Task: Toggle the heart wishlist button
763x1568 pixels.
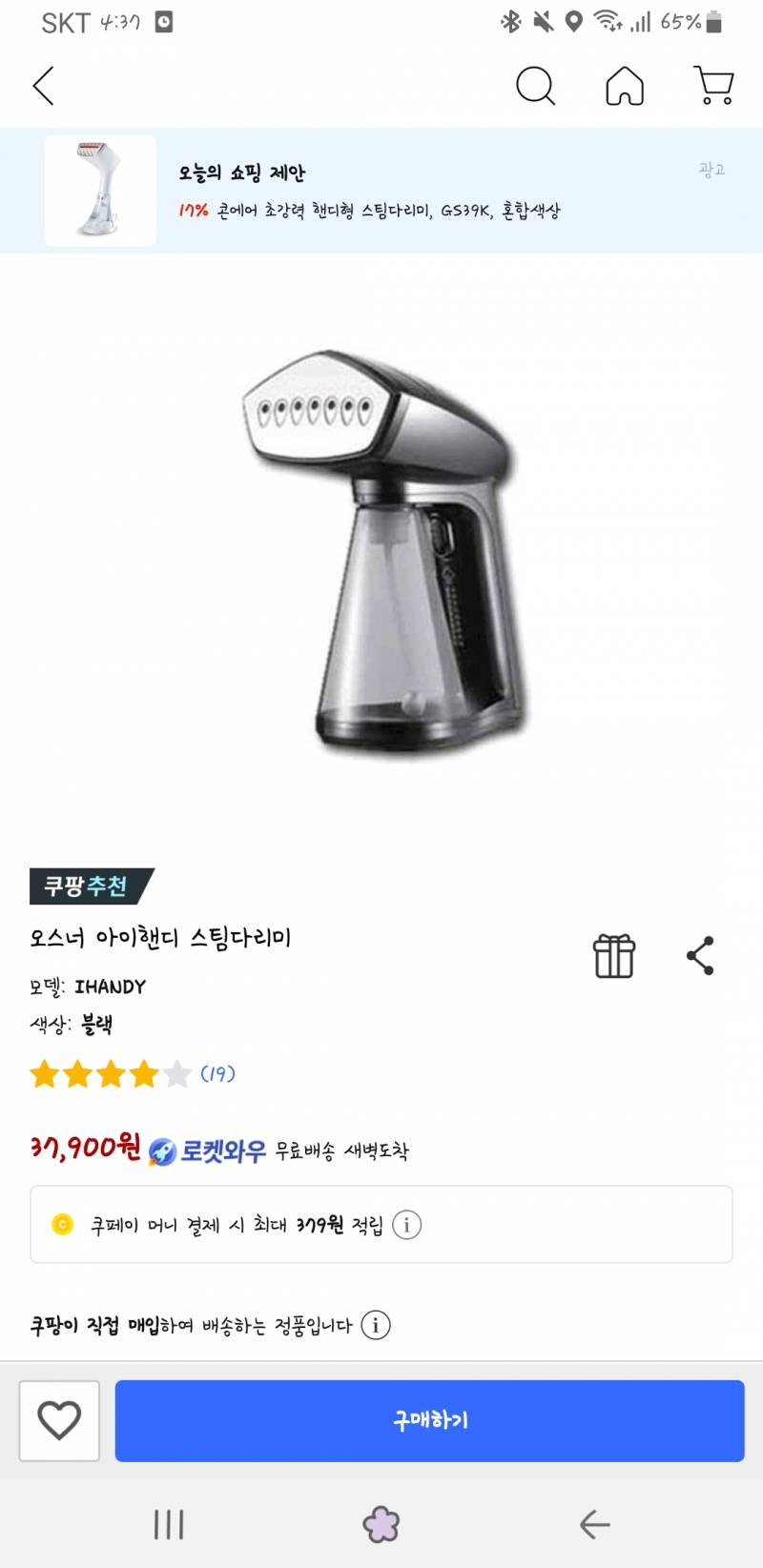Action: click(x=59, y=1420)
